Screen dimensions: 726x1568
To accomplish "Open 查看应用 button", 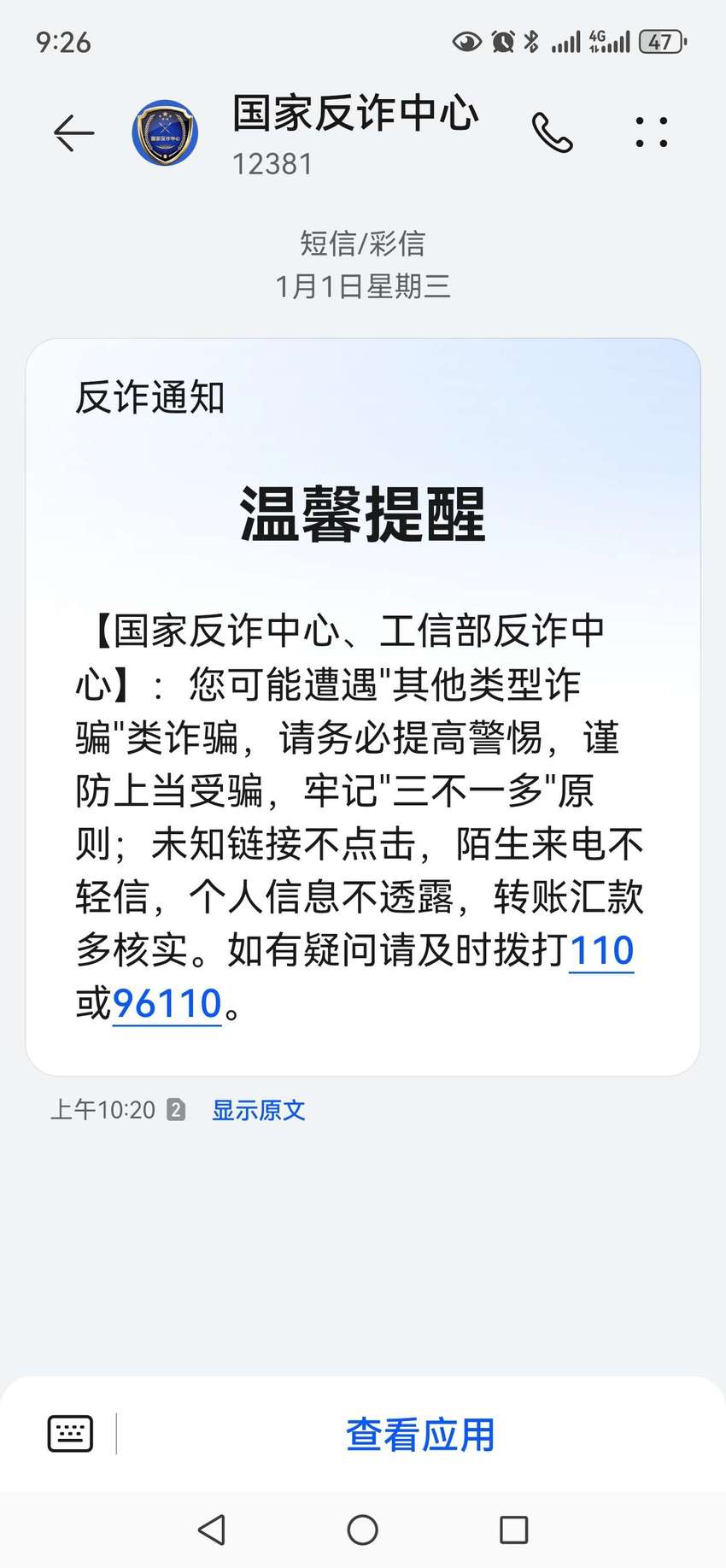I will [x=420, y=1435].
